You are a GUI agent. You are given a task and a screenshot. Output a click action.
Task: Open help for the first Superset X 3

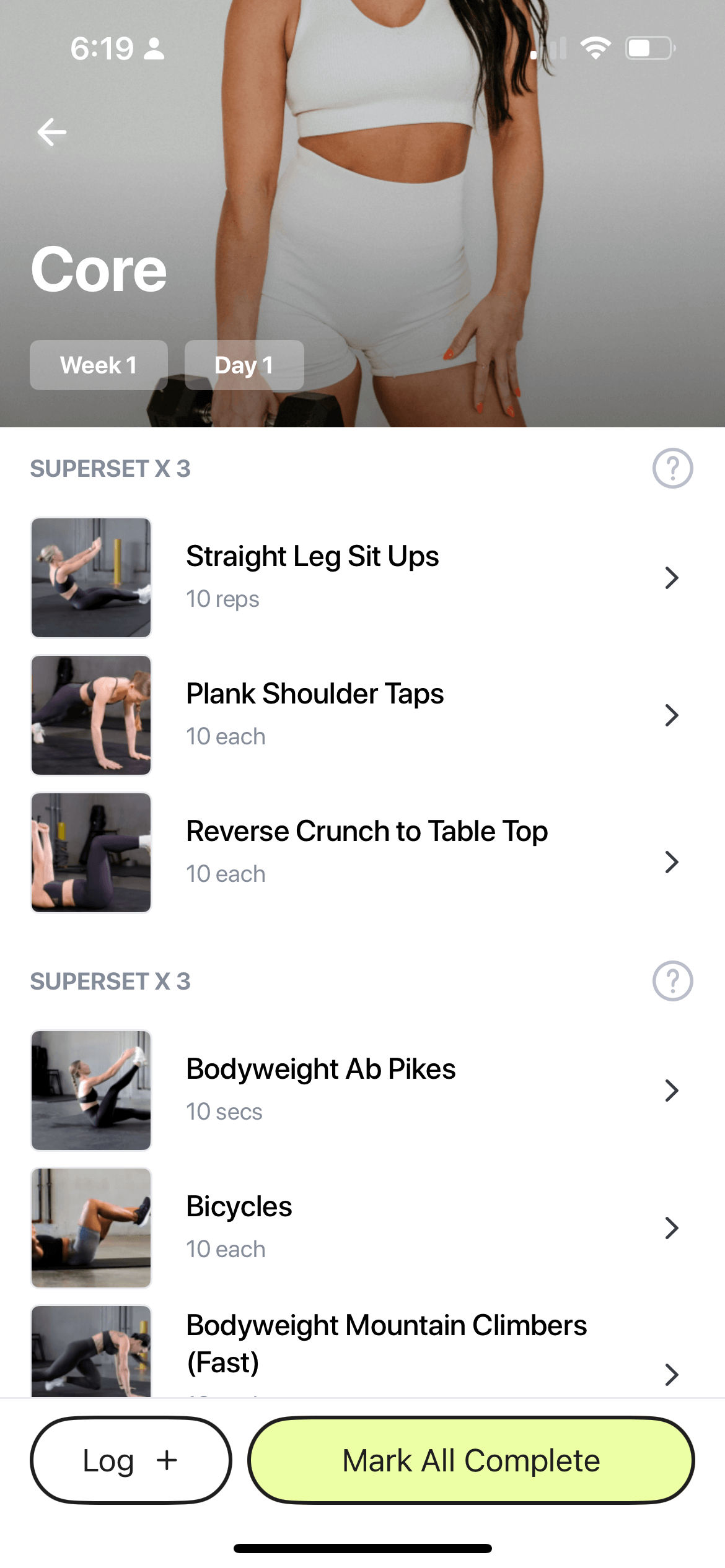point(673,469)
